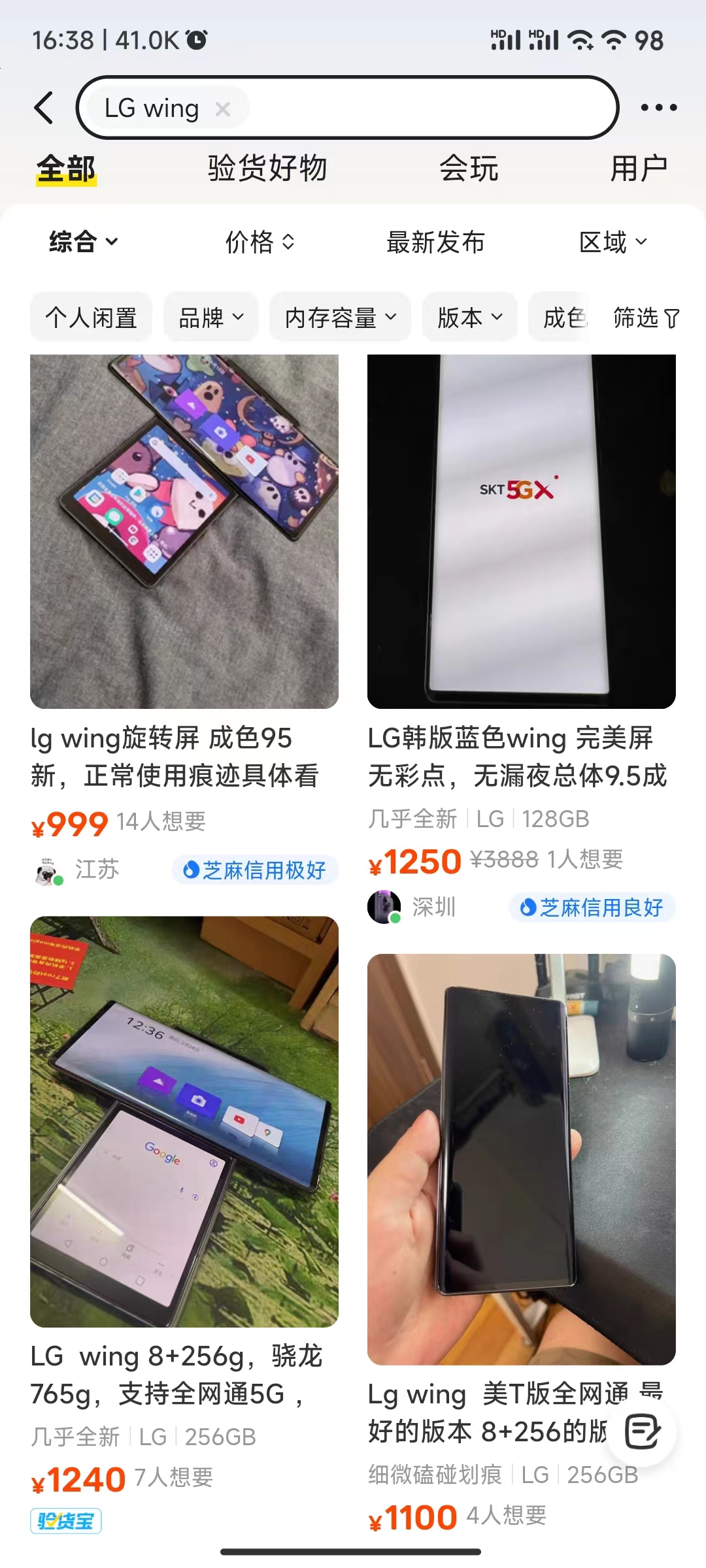Go back using the arrow

pyautogui.click(x=44, y=108)
